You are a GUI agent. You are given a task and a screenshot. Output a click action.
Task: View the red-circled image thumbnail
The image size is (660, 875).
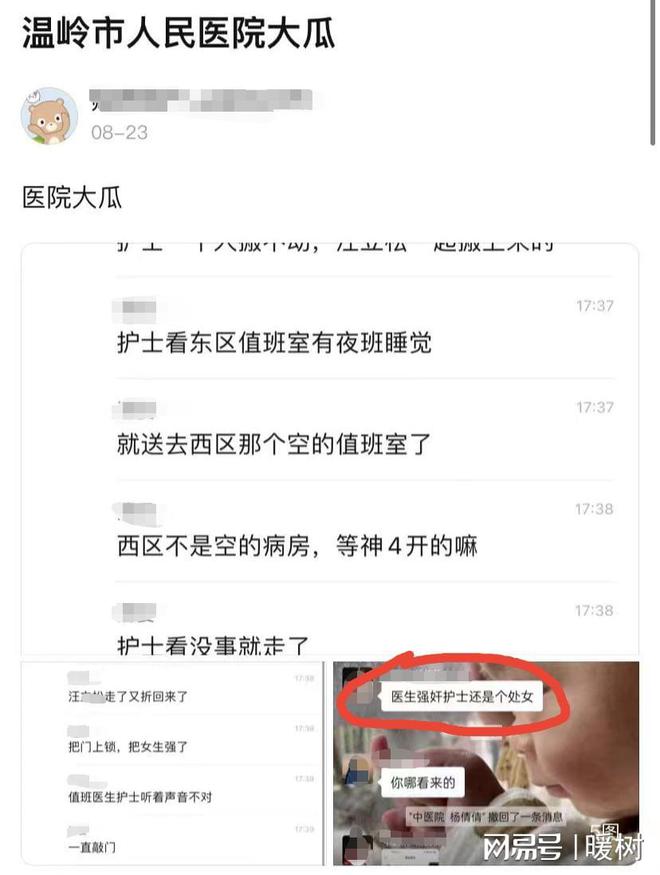pos(486,763)
